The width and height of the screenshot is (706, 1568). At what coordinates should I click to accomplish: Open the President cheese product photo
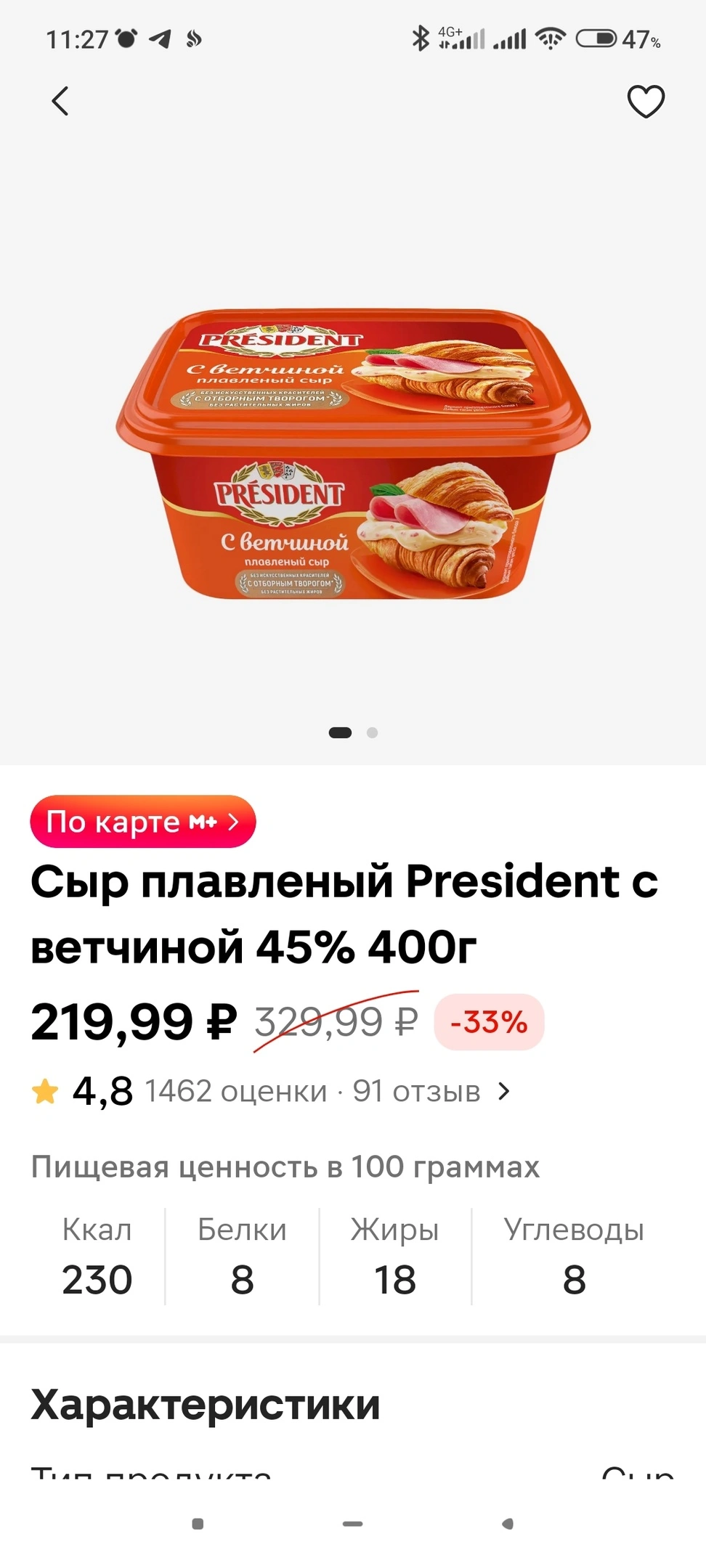pos(353,454)
